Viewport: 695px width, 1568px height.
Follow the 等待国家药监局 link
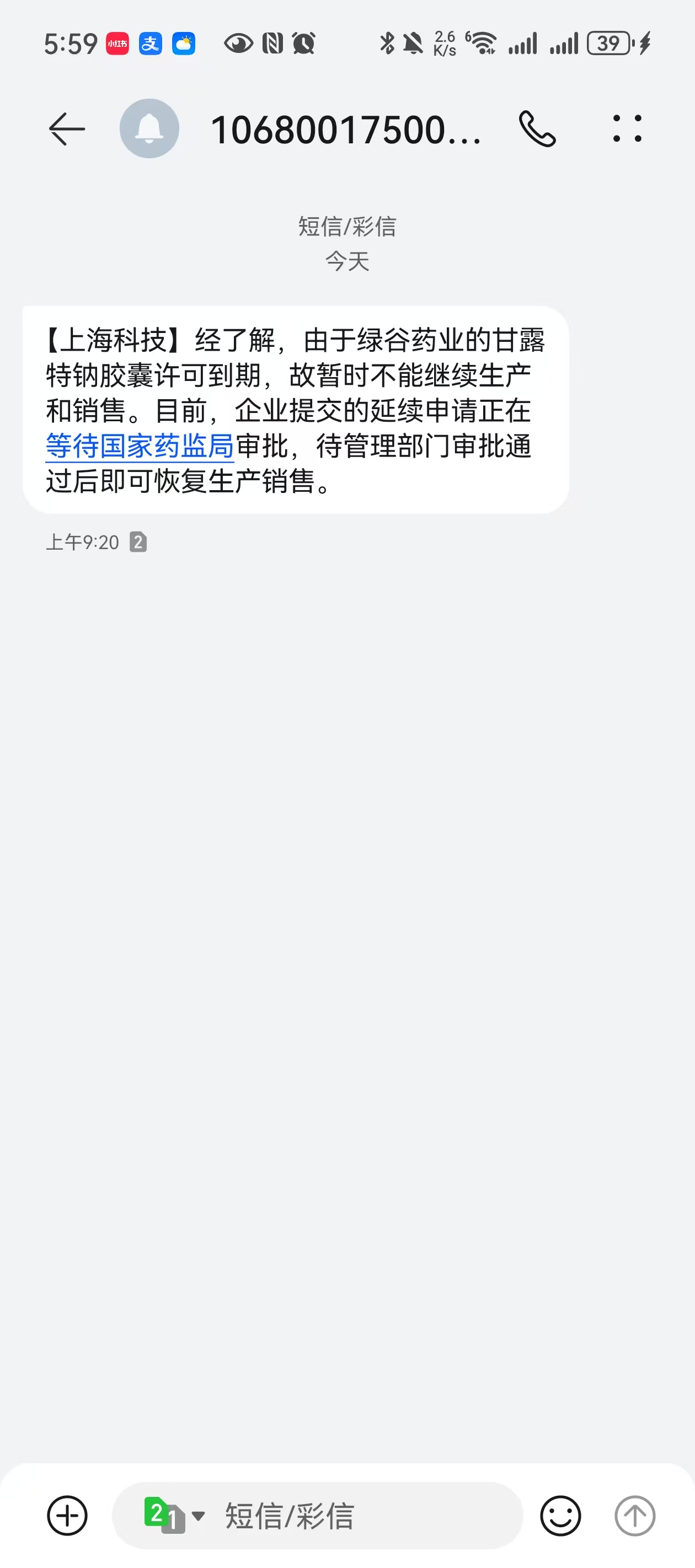(140, 446)
